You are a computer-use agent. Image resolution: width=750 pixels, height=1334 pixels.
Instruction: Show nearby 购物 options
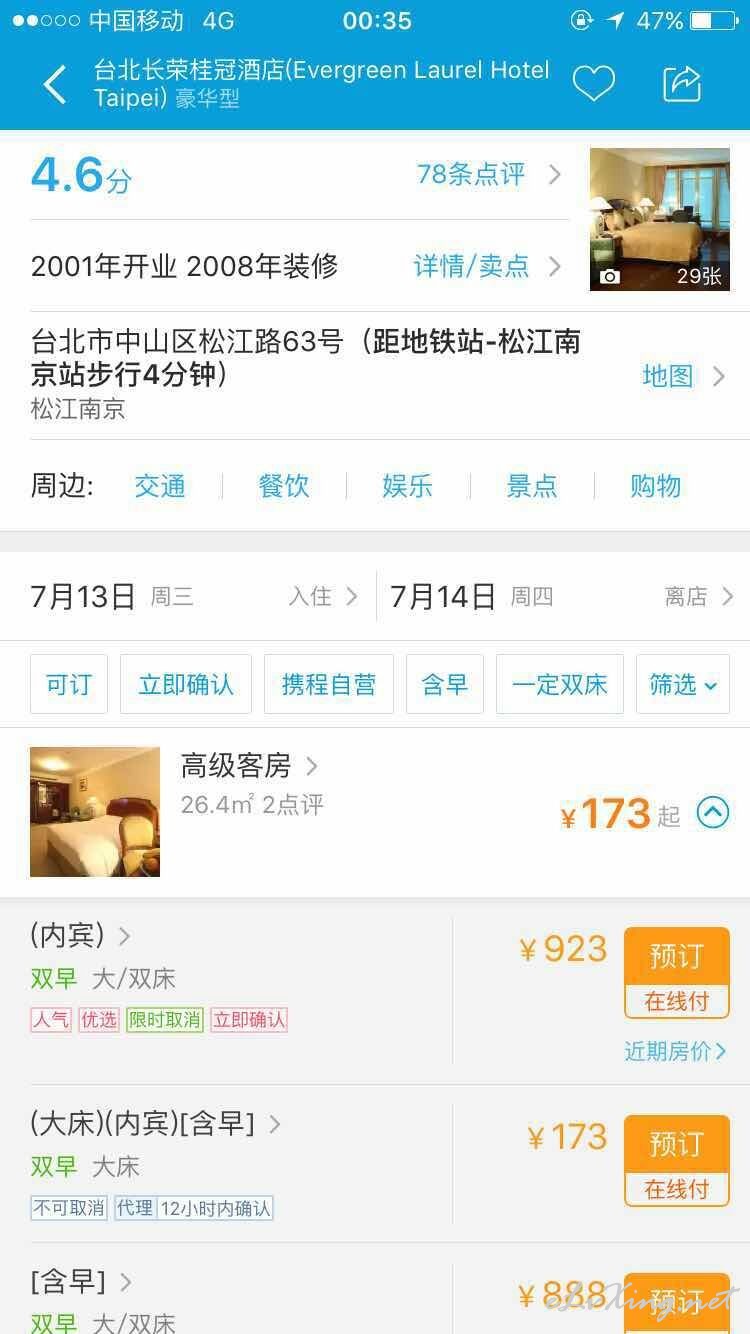pos(656,486)
